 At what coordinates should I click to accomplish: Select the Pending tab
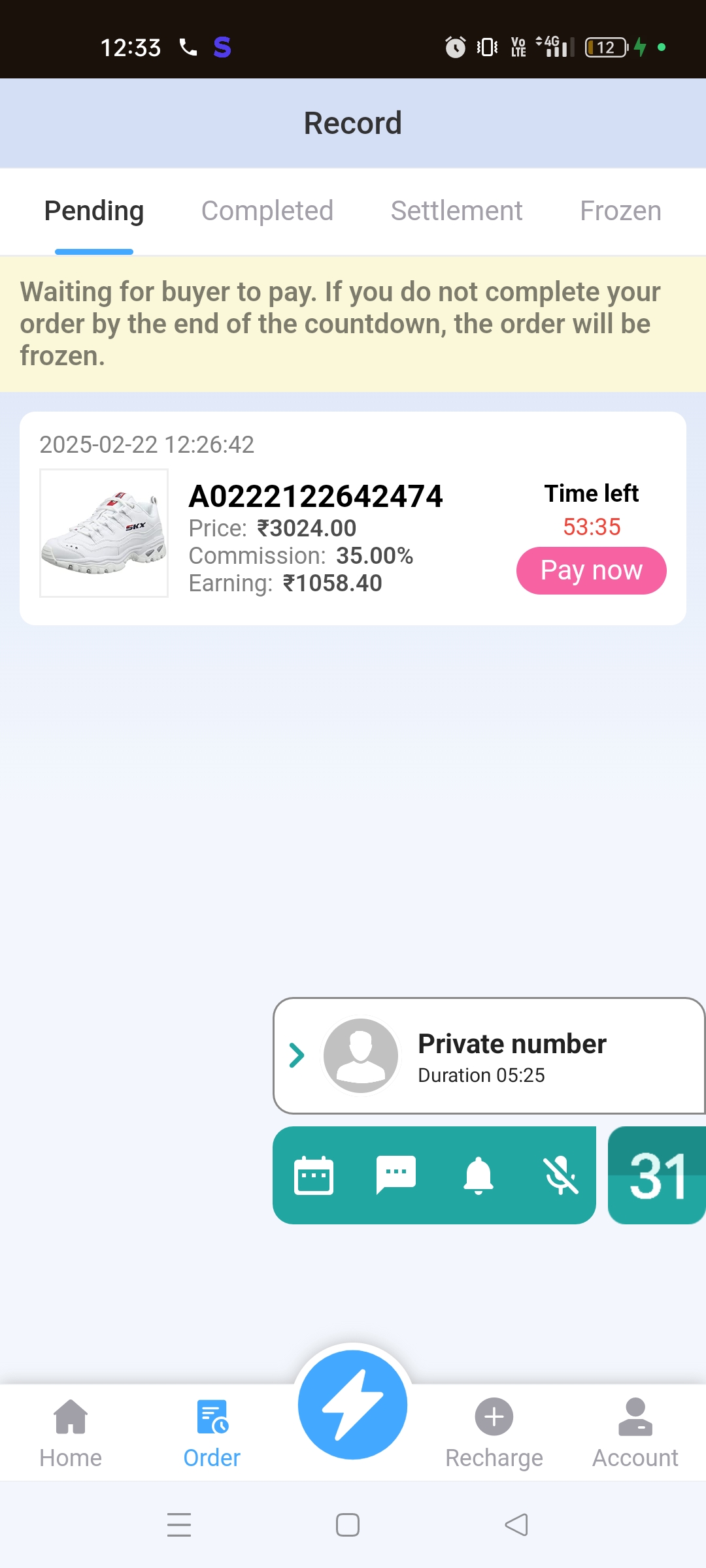(x=94, y=211)
